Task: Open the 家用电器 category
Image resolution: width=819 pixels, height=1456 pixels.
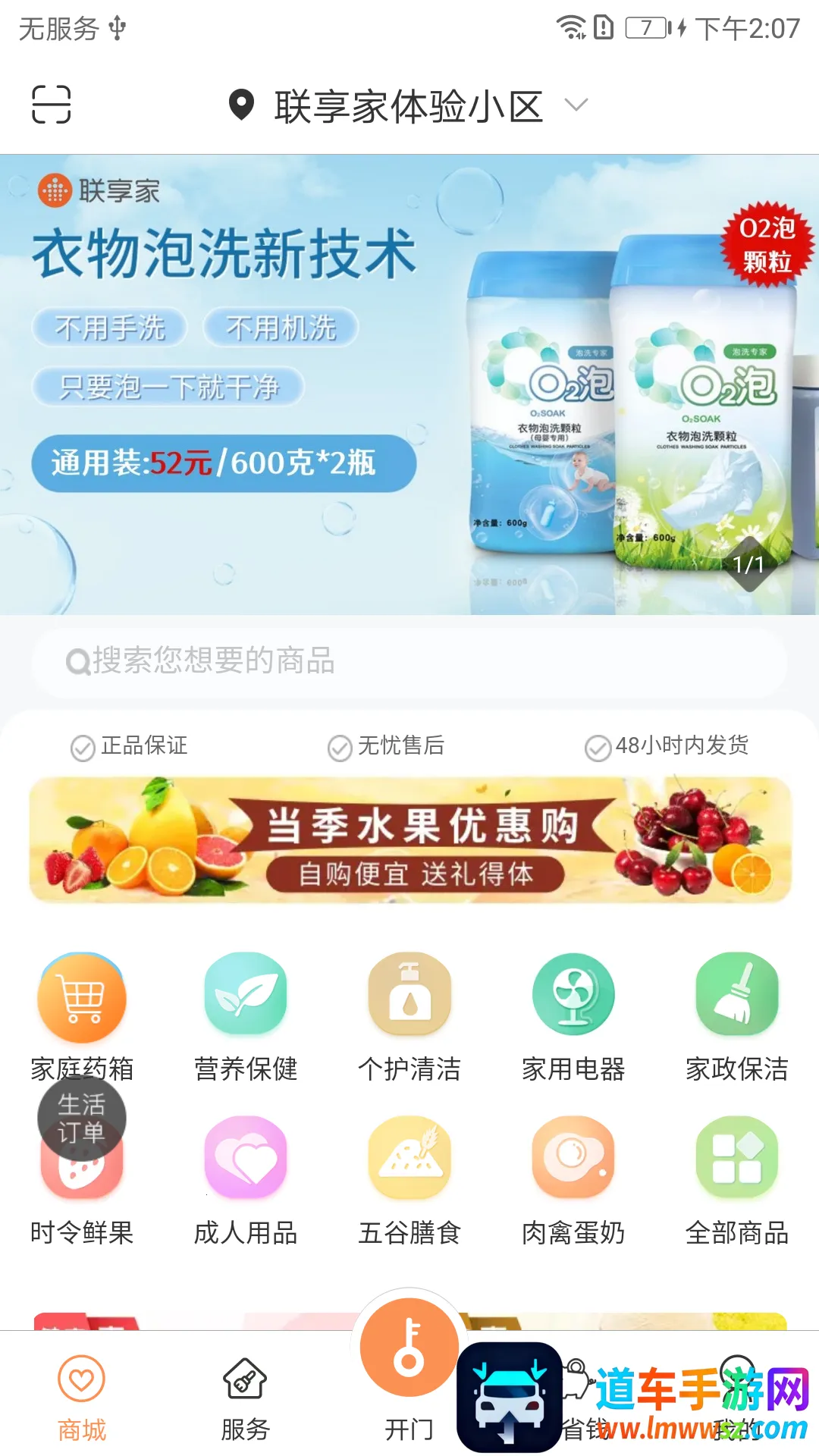Action: click(573, 1016)
